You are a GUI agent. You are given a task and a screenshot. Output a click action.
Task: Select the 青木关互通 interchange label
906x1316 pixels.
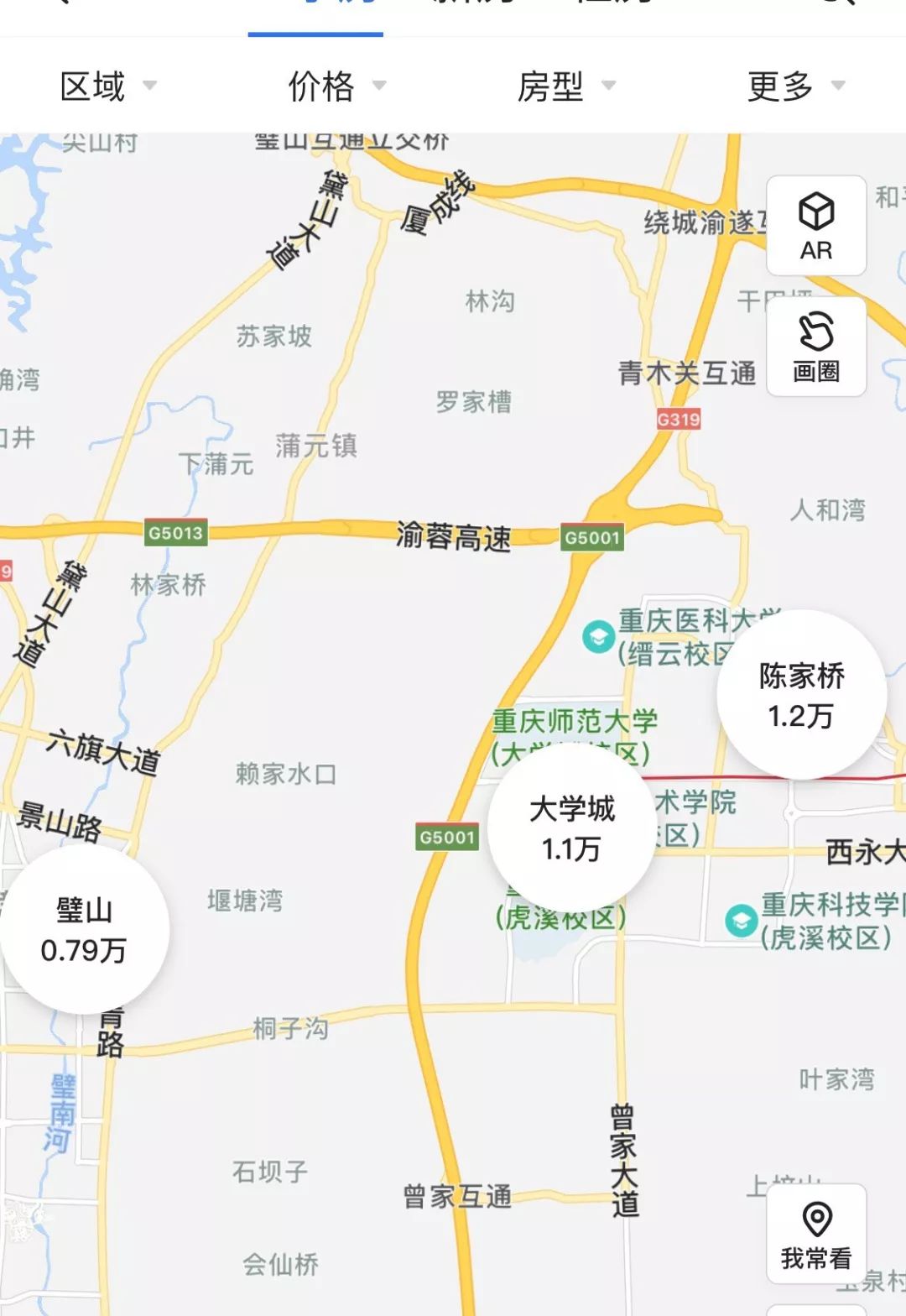pos(686,370)
